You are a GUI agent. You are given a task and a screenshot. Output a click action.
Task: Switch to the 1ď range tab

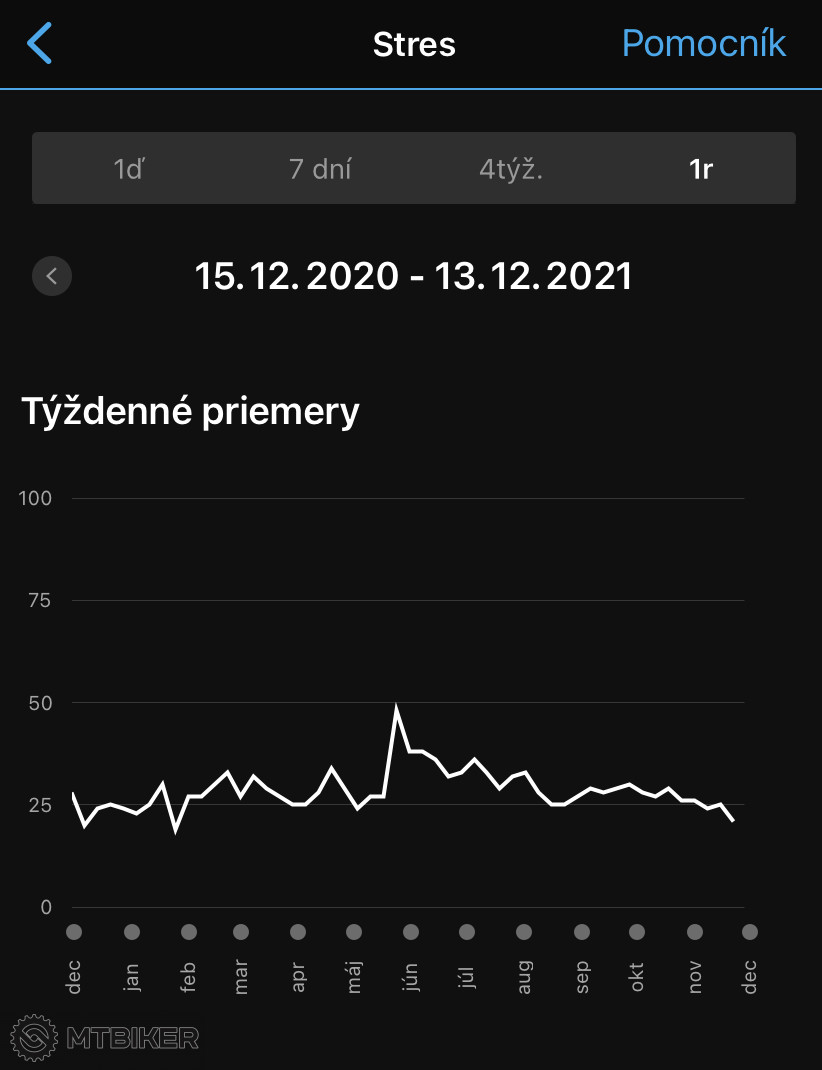point(130,169)
